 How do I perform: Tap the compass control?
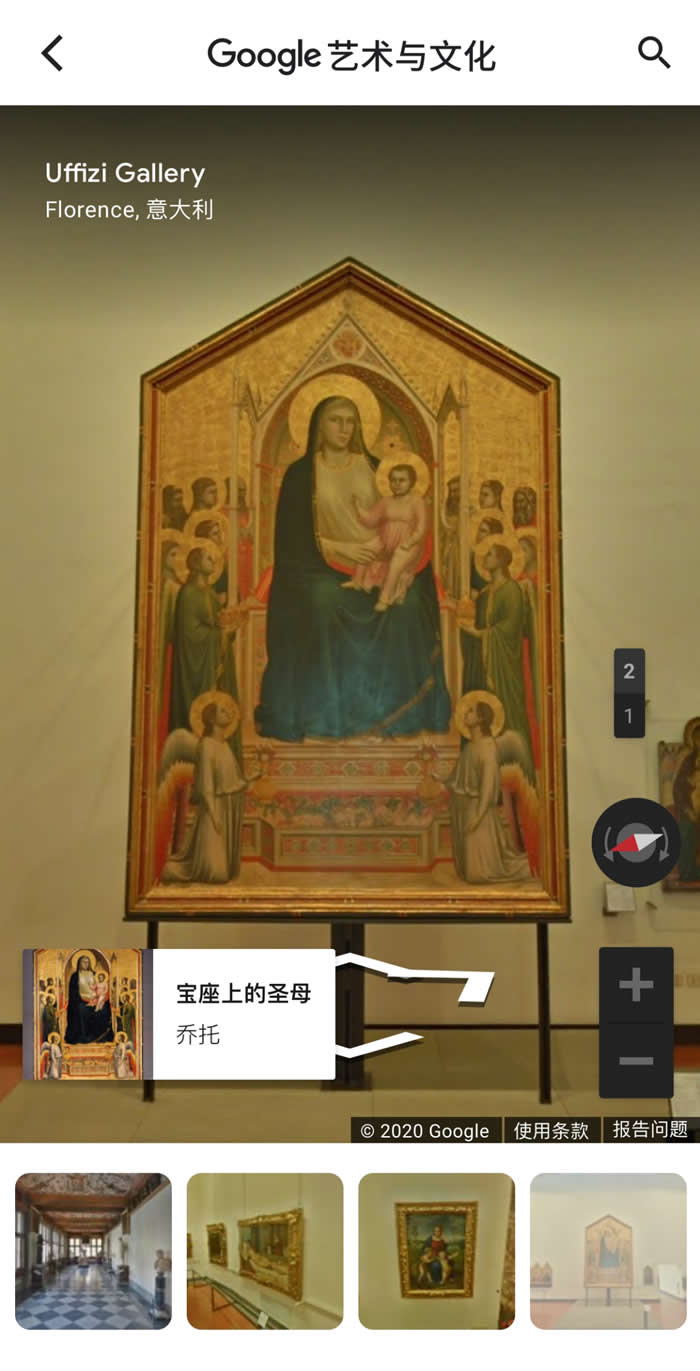636,842
